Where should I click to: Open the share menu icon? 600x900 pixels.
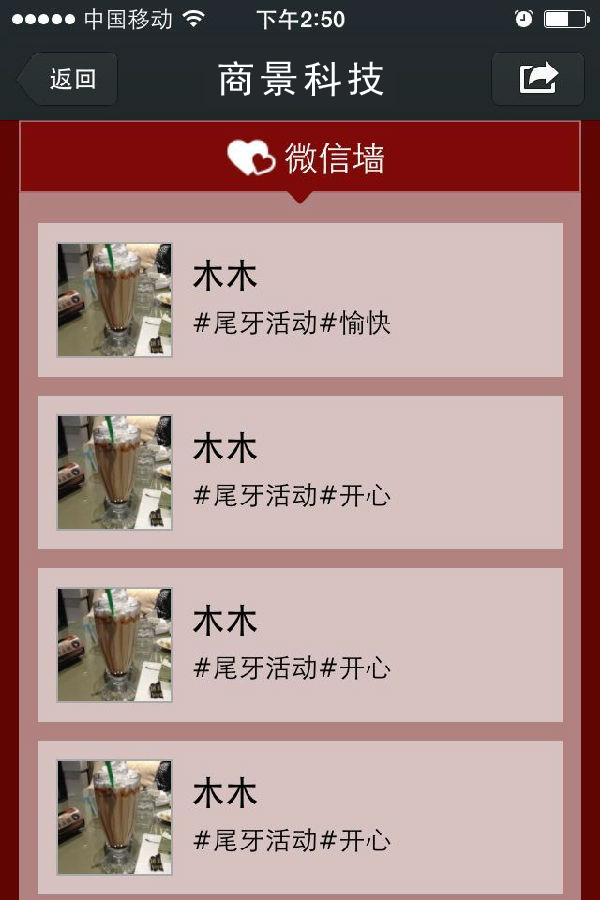coord(538,79)
